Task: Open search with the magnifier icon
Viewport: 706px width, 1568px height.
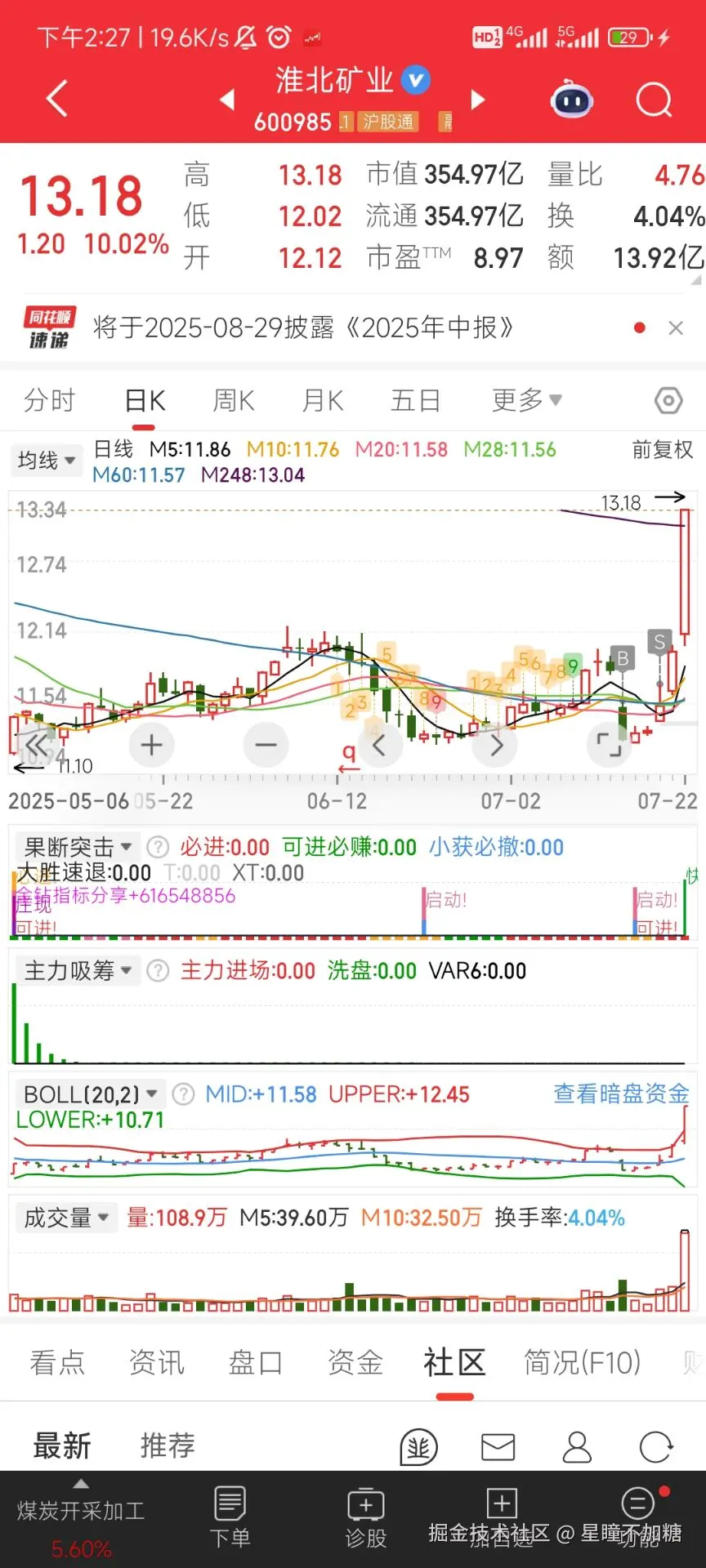Action: (653, 100)
